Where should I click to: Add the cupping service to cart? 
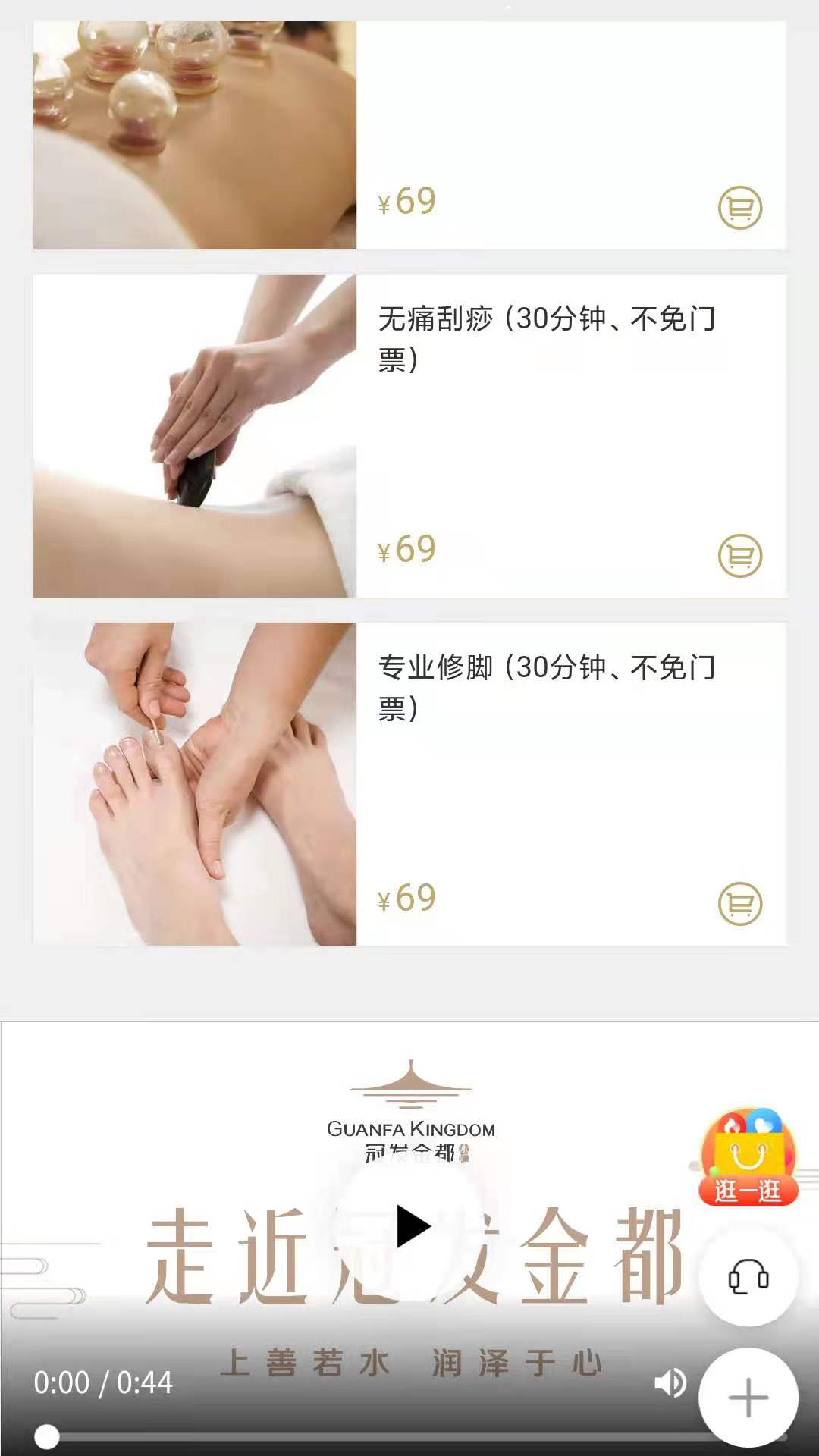point(739,207)
